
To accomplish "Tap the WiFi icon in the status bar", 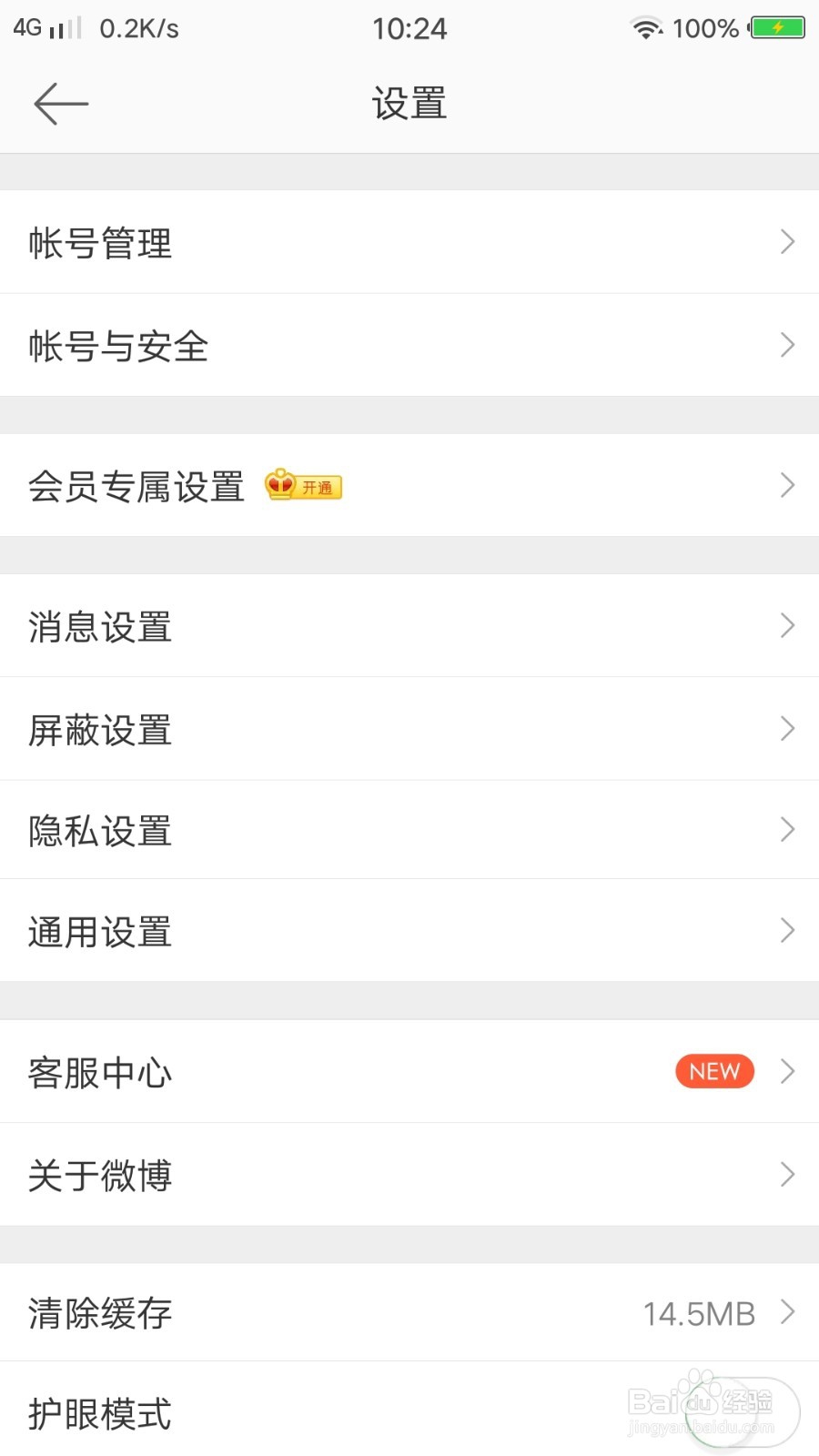I will [648, 27].
